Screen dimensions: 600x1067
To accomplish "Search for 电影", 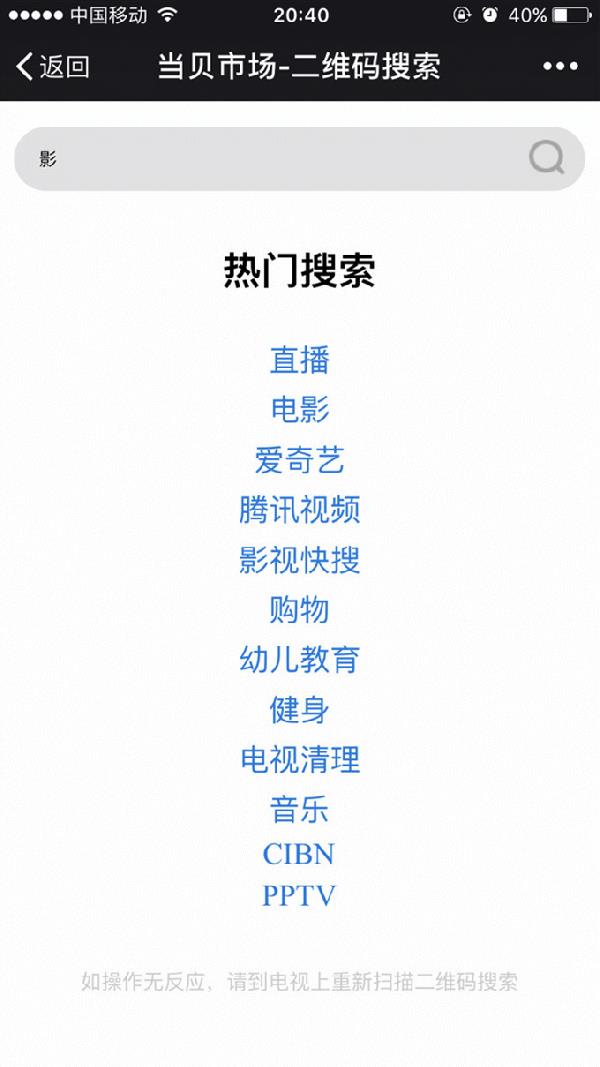I will point(299,410).
